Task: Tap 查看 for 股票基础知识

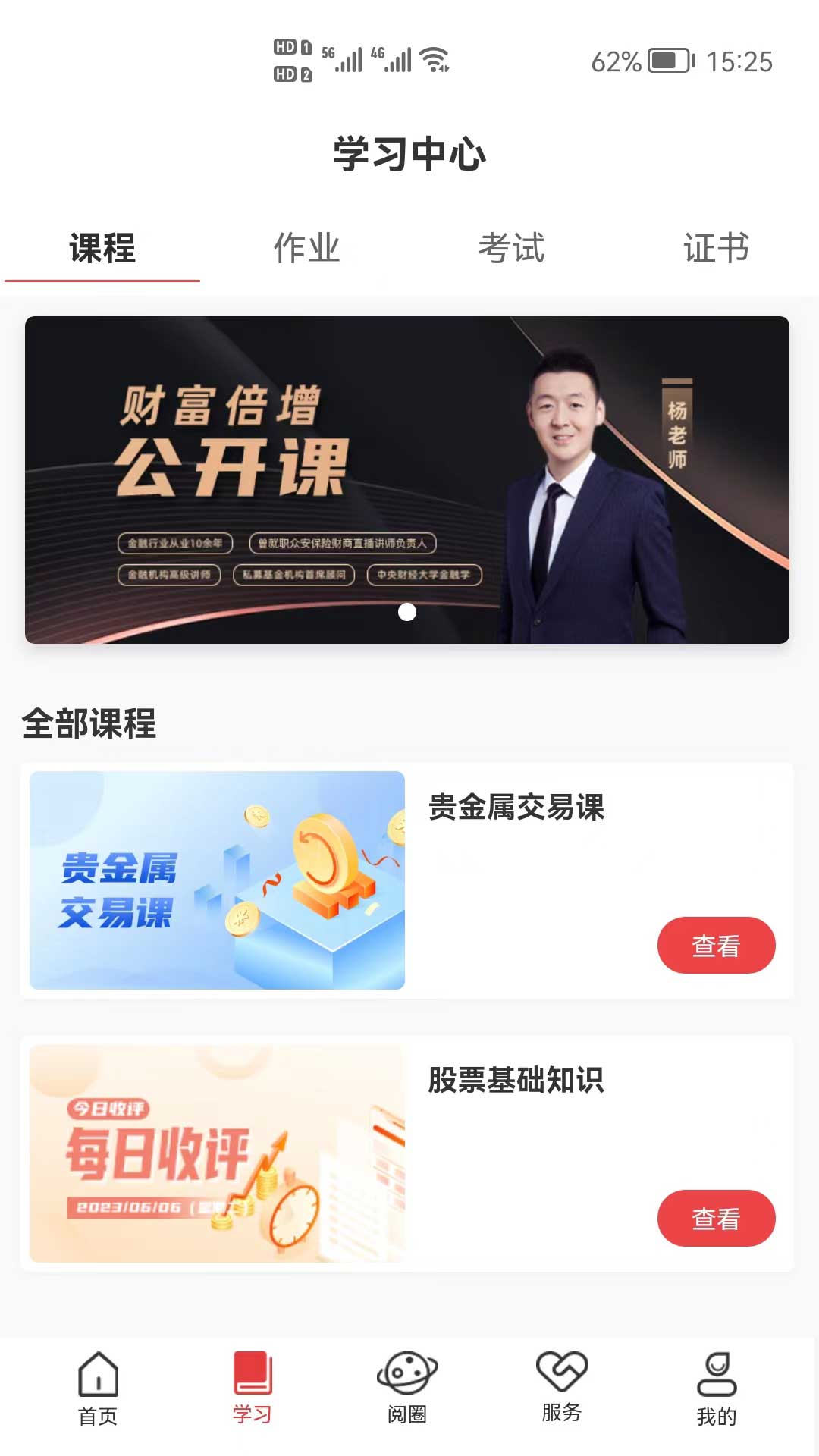Action: (x=716, y=1219)
